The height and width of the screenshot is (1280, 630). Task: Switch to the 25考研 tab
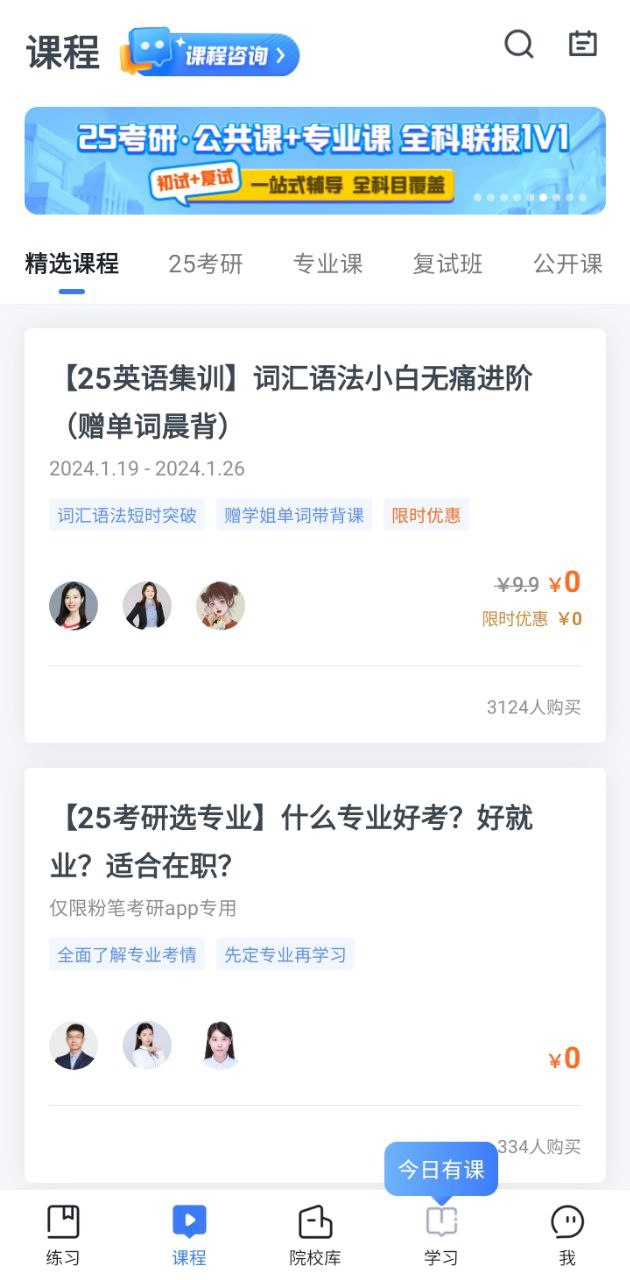[x=205, y=264]
